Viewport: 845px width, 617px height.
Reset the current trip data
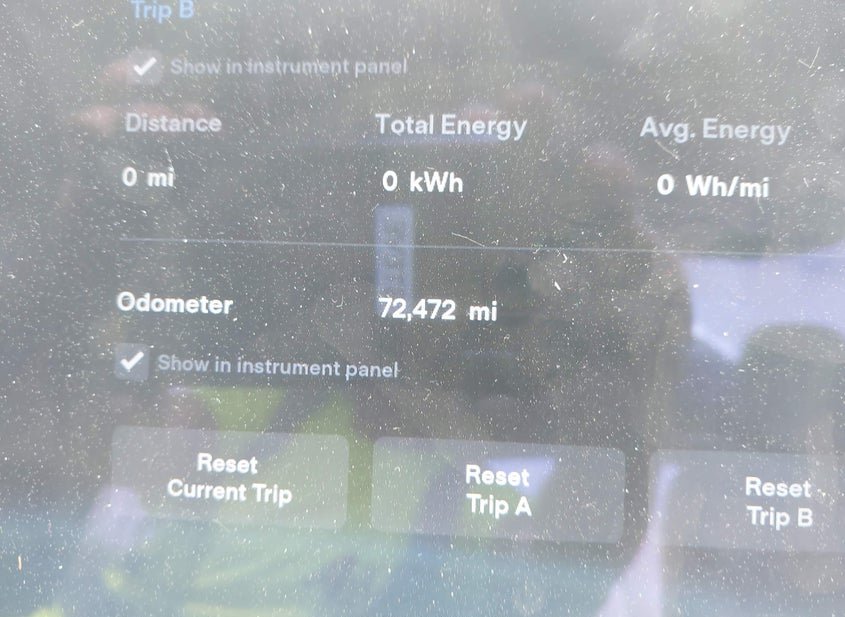[229, 478]
